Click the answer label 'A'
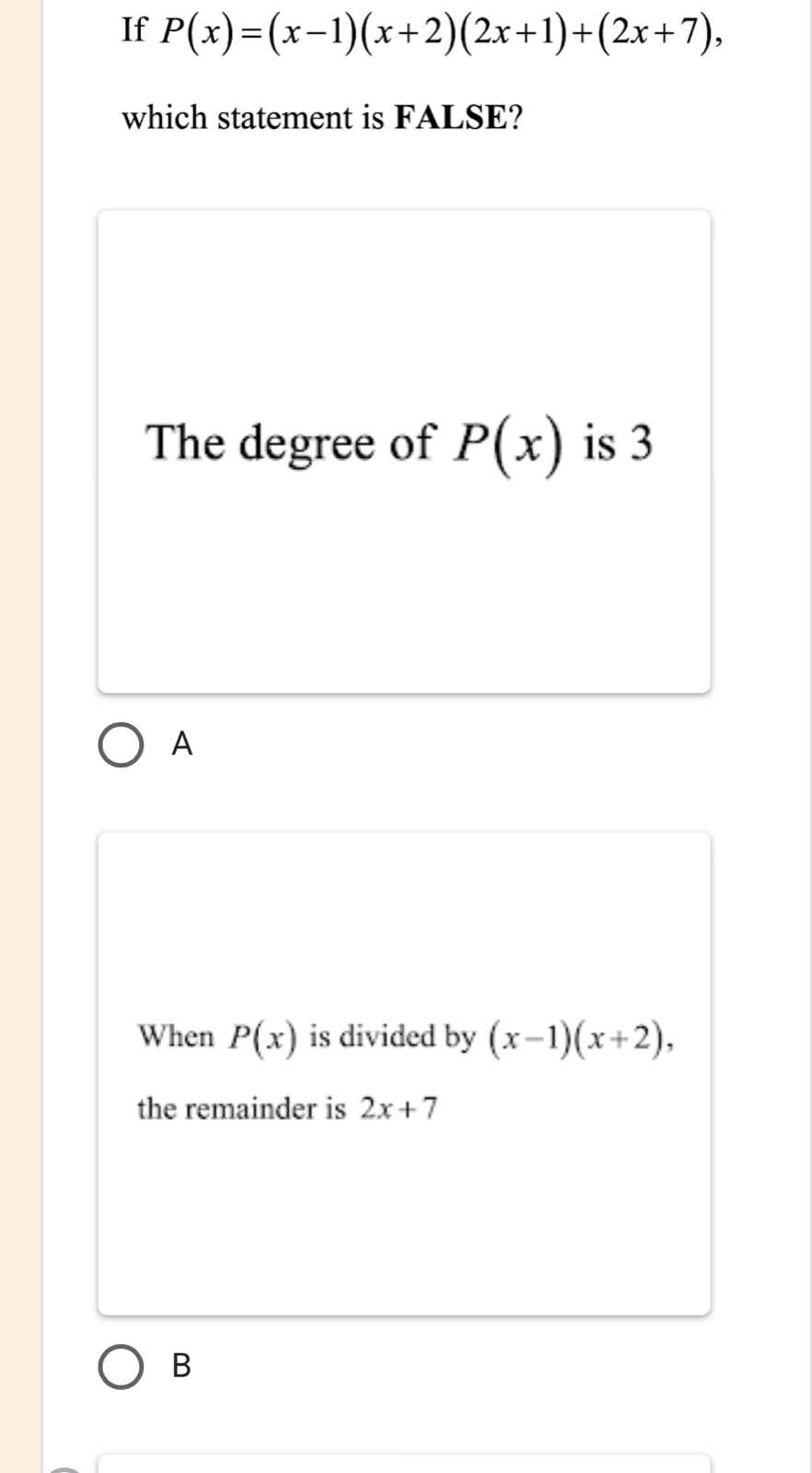This screenshot has height=1473, width=812. 181,742
